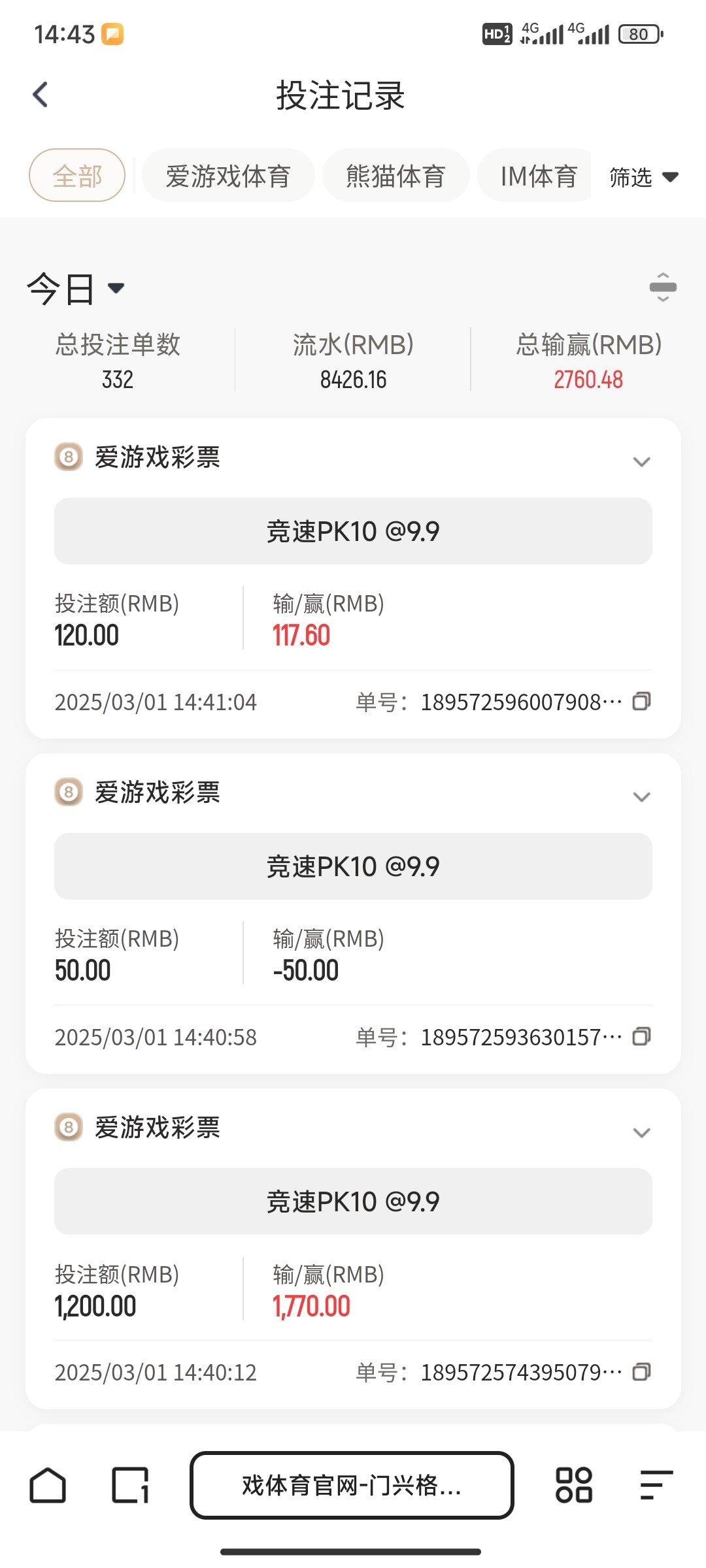Open the list menu icon at bottom right

click(x=656, y=1485)
